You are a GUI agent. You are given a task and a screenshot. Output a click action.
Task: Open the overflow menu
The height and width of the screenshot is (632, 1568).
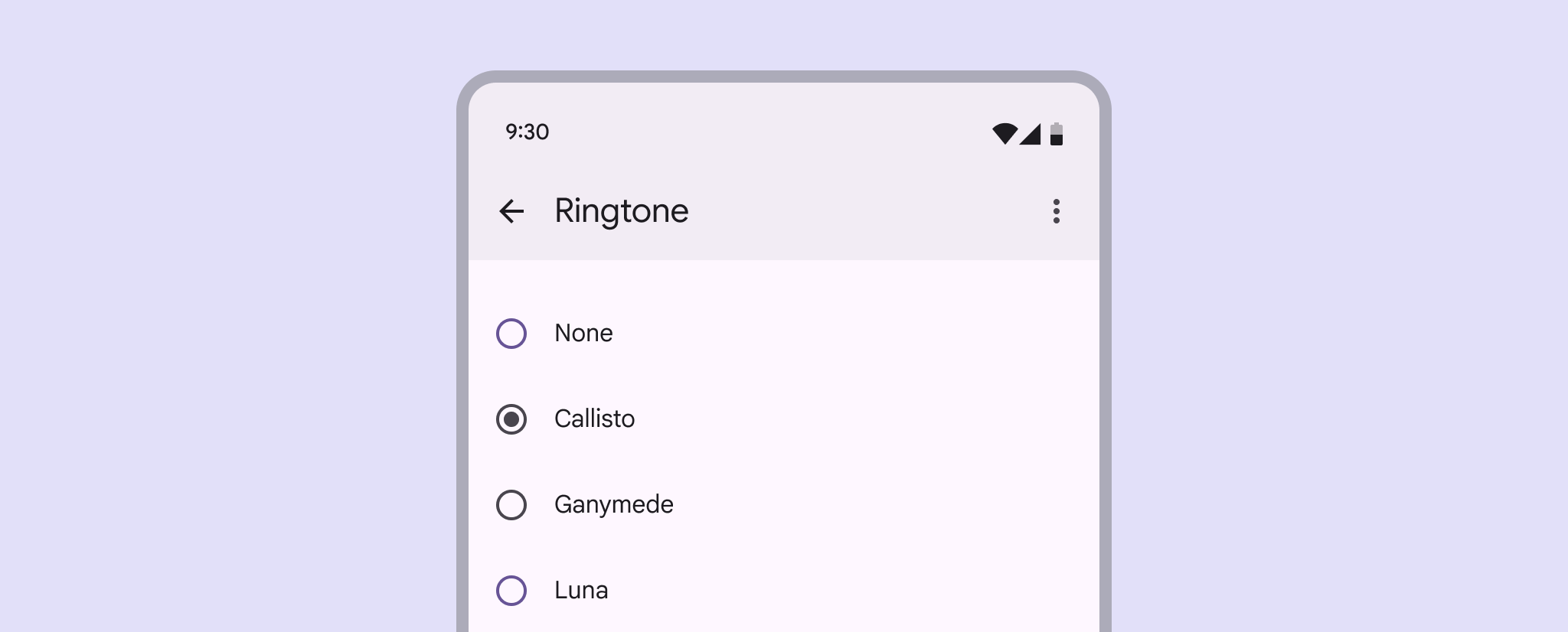(1056, 211)
